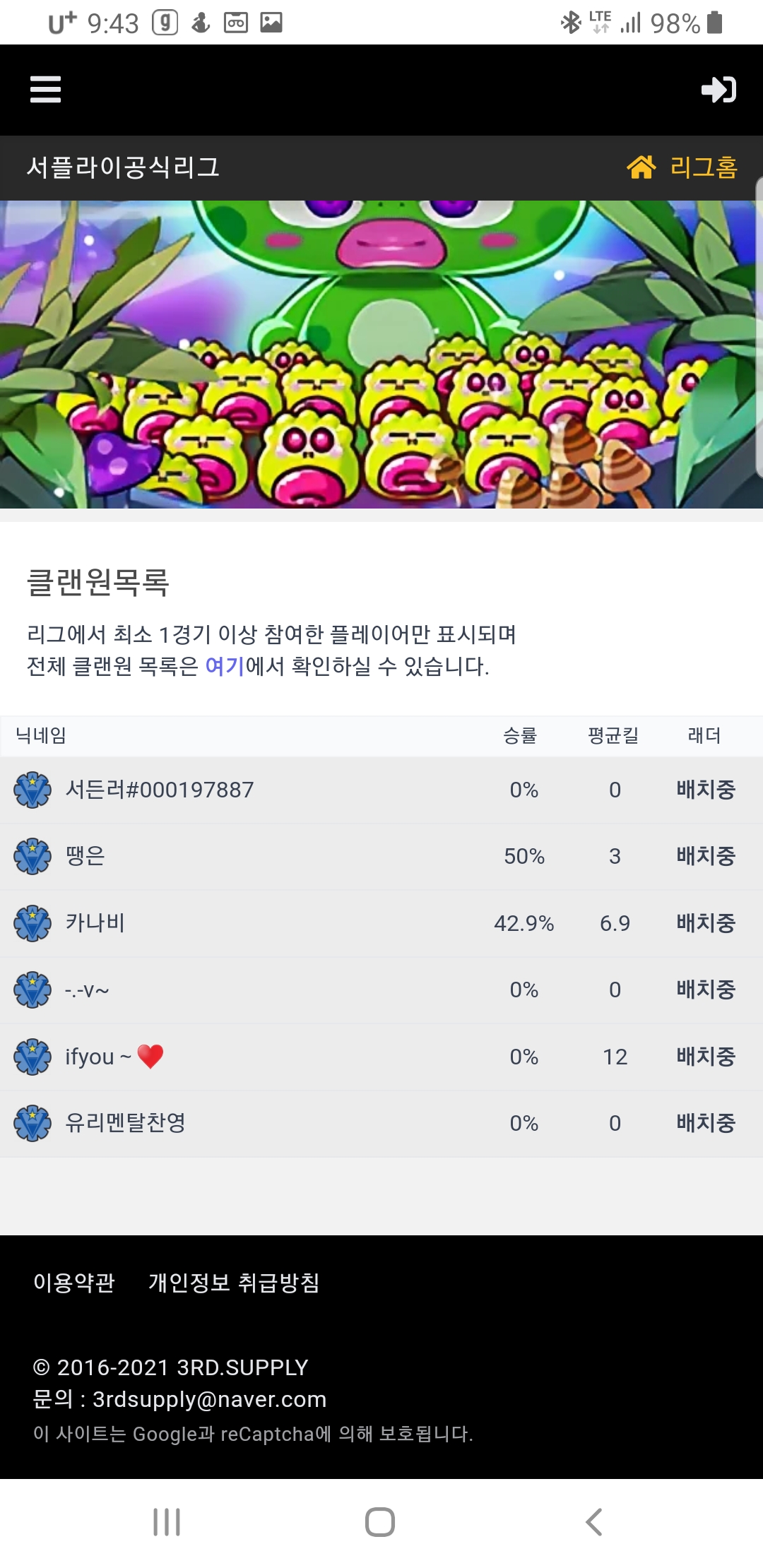View 카나비 player details

pyautogui.click(x=95, y=922)
